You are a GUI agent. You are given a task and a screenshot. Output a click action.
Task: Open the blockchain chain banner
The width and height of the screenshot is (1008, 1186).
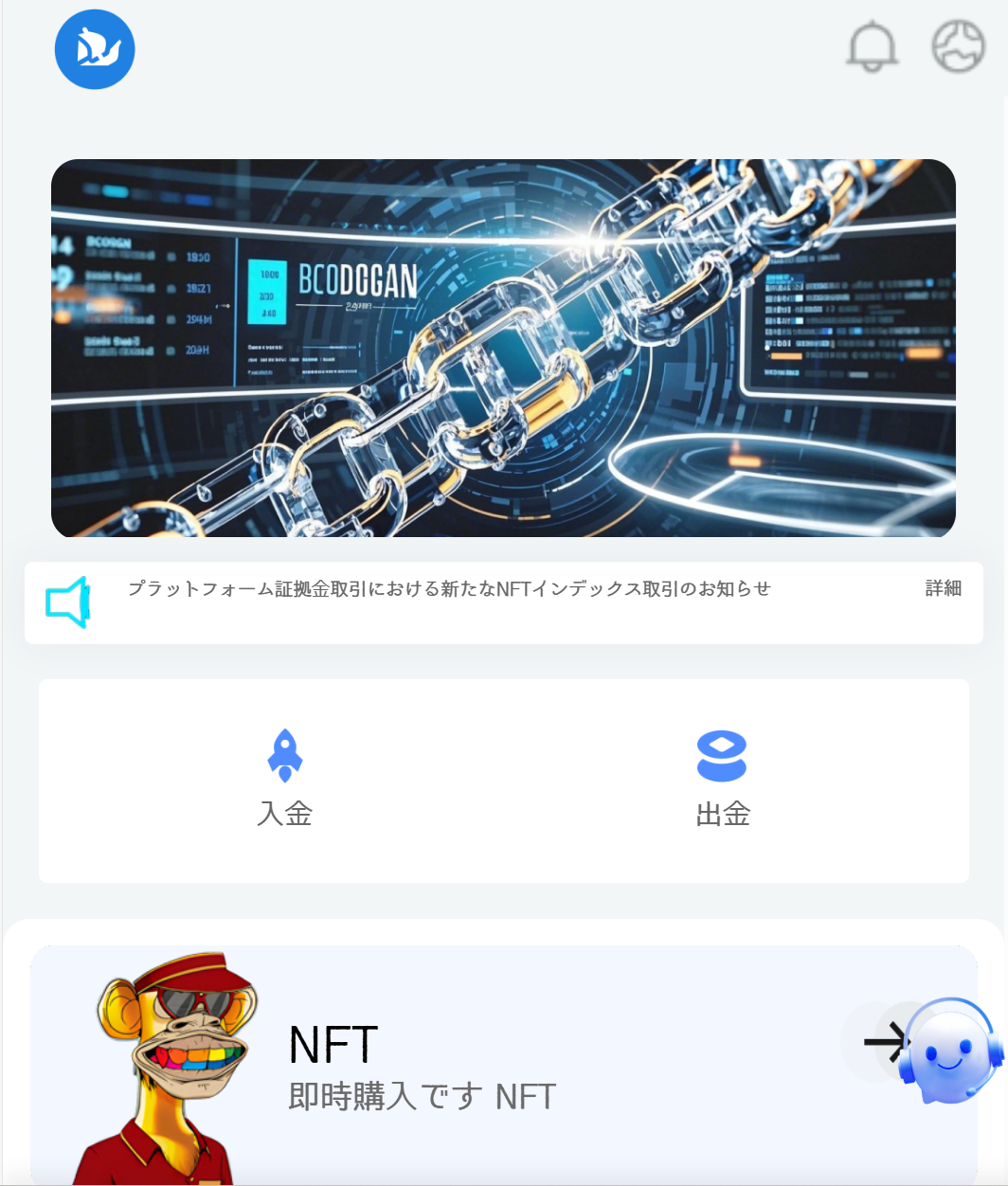(503, 348)
